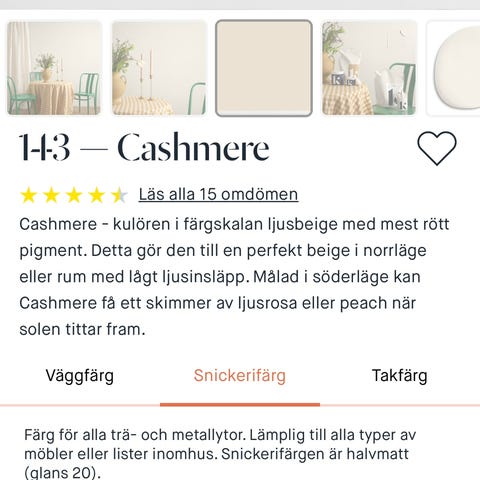The height and width of the screenshot is (480, 480).
Task: View the paint blob thumbnail
Action: point(454,68)
